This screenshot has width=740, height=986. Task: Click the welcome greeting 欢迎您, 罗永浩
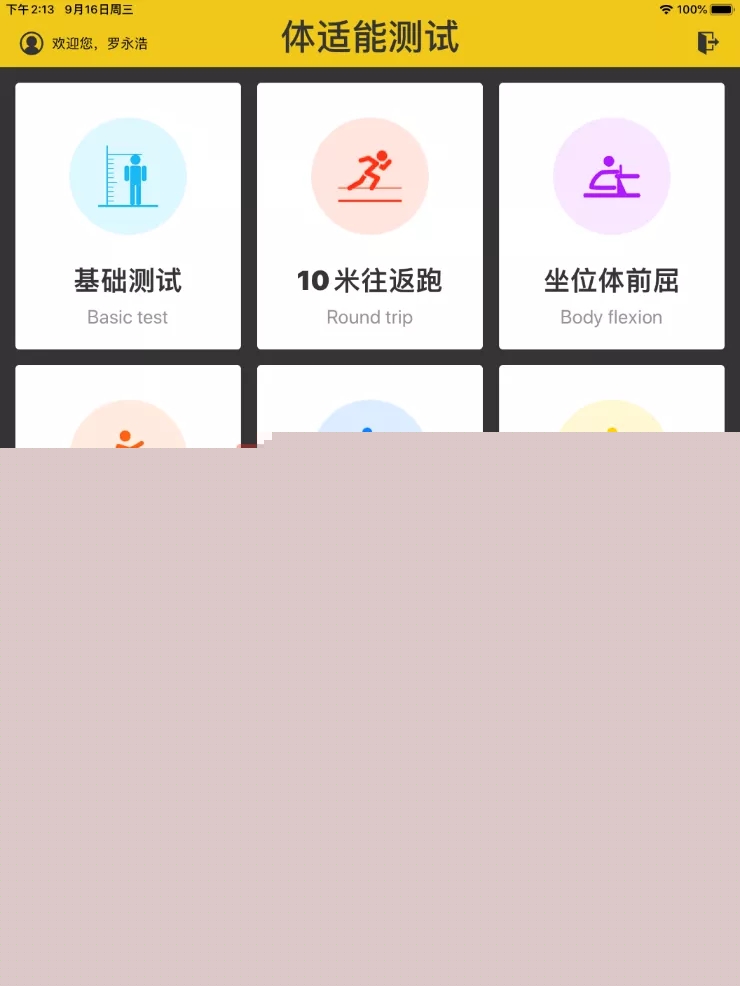100,44
